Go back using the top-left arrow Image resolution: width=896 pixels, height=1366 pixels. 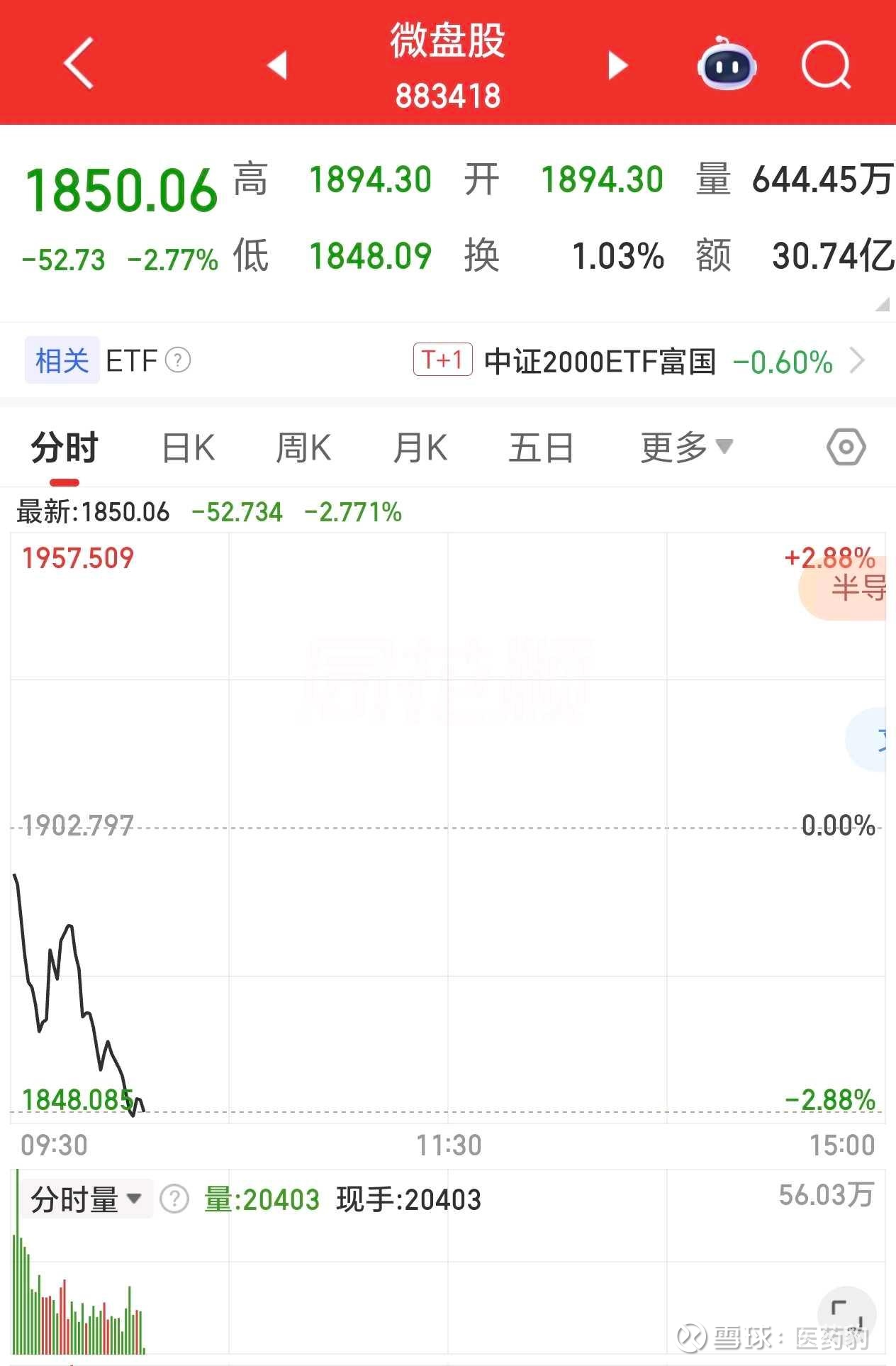(79, 63)
